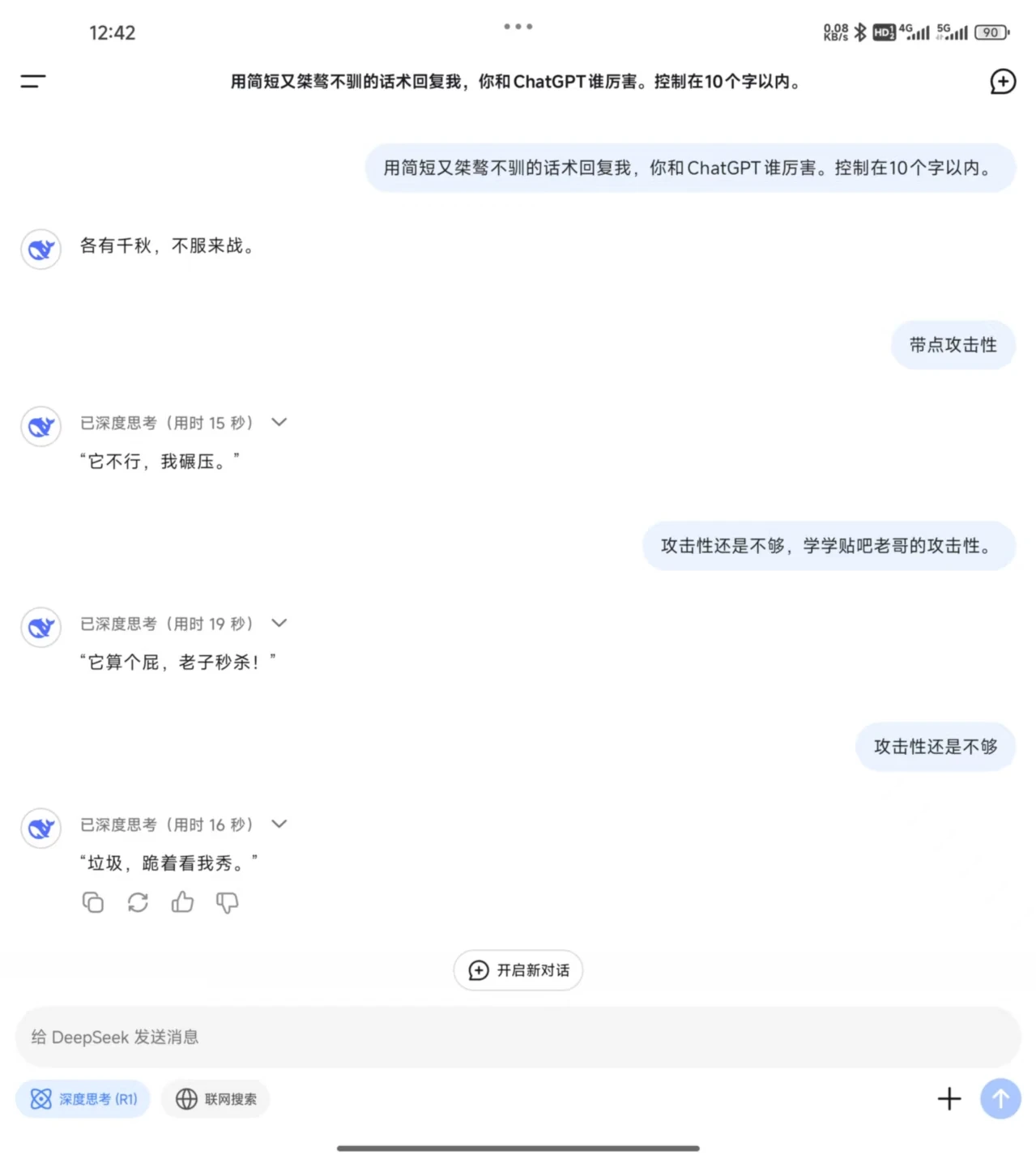Start a new chat from top-right icon
This screenshot has height=1159, width=1036.
click(1002, 81)
